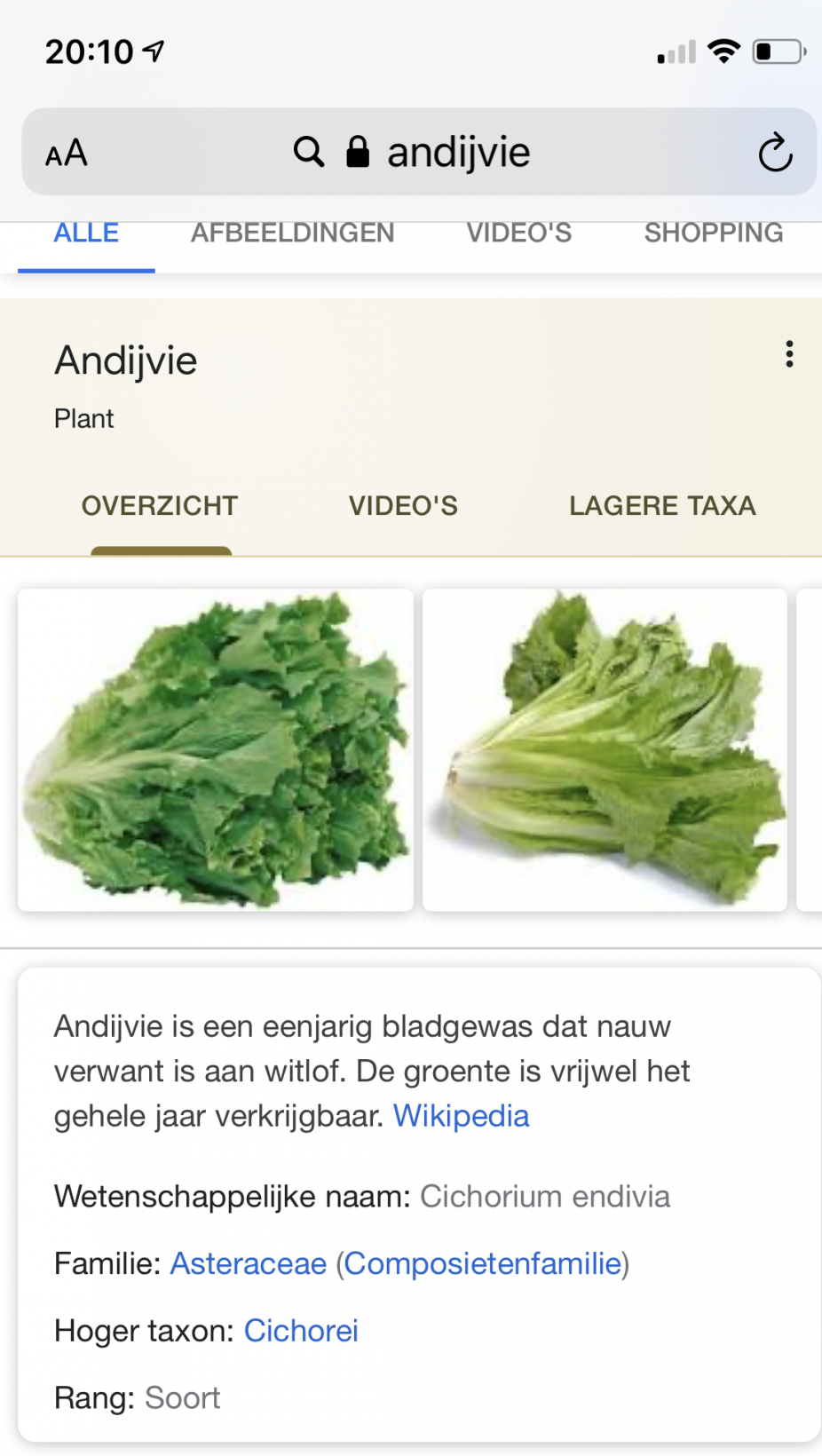The height and width of the screenshot is (1456, 822).
Task: Show the Lagere taxa tab
Action: pyautogui.click(x=662, y=506)
